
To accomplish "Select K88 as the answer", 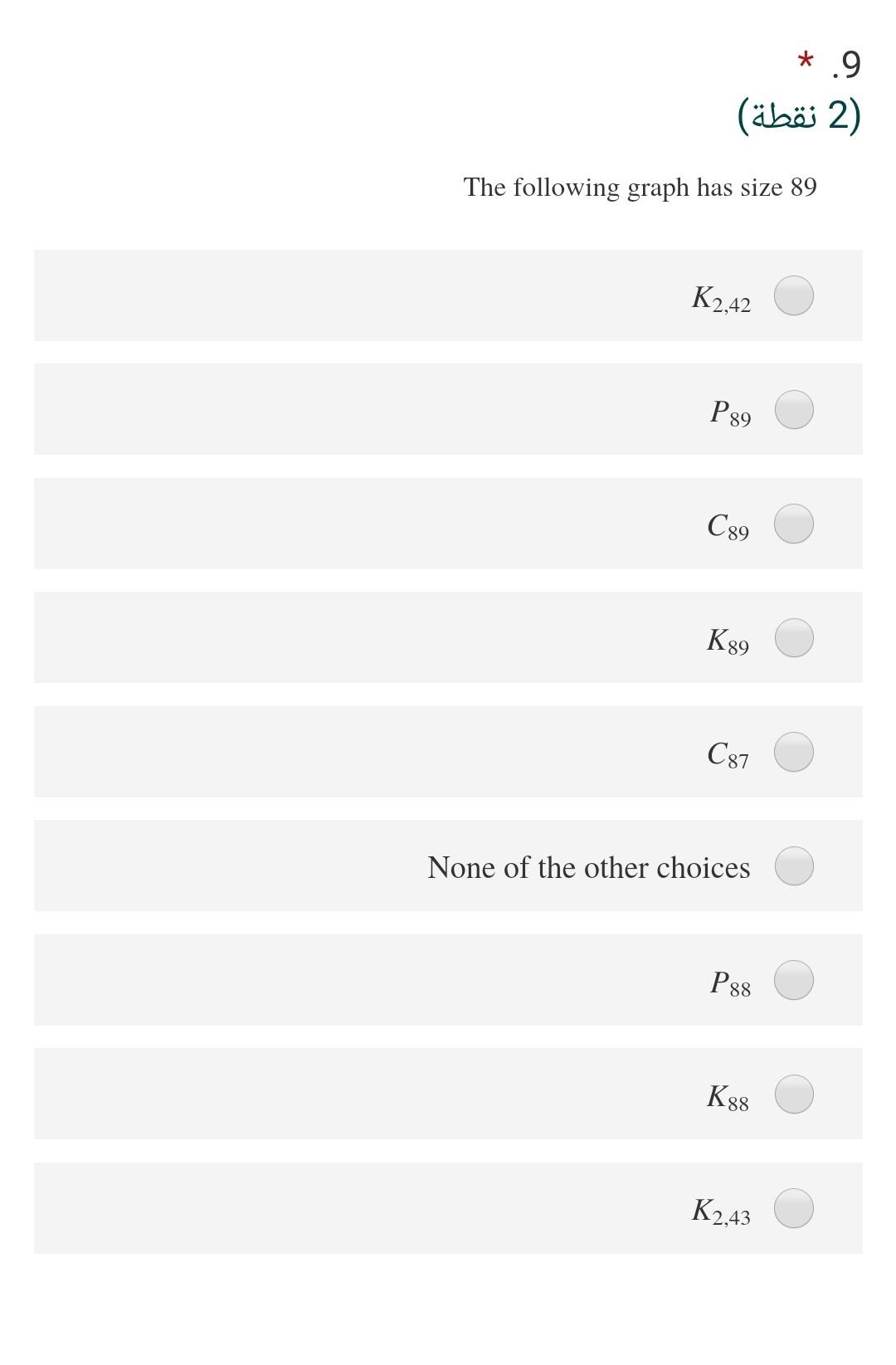I will [x=794, y=1094].
